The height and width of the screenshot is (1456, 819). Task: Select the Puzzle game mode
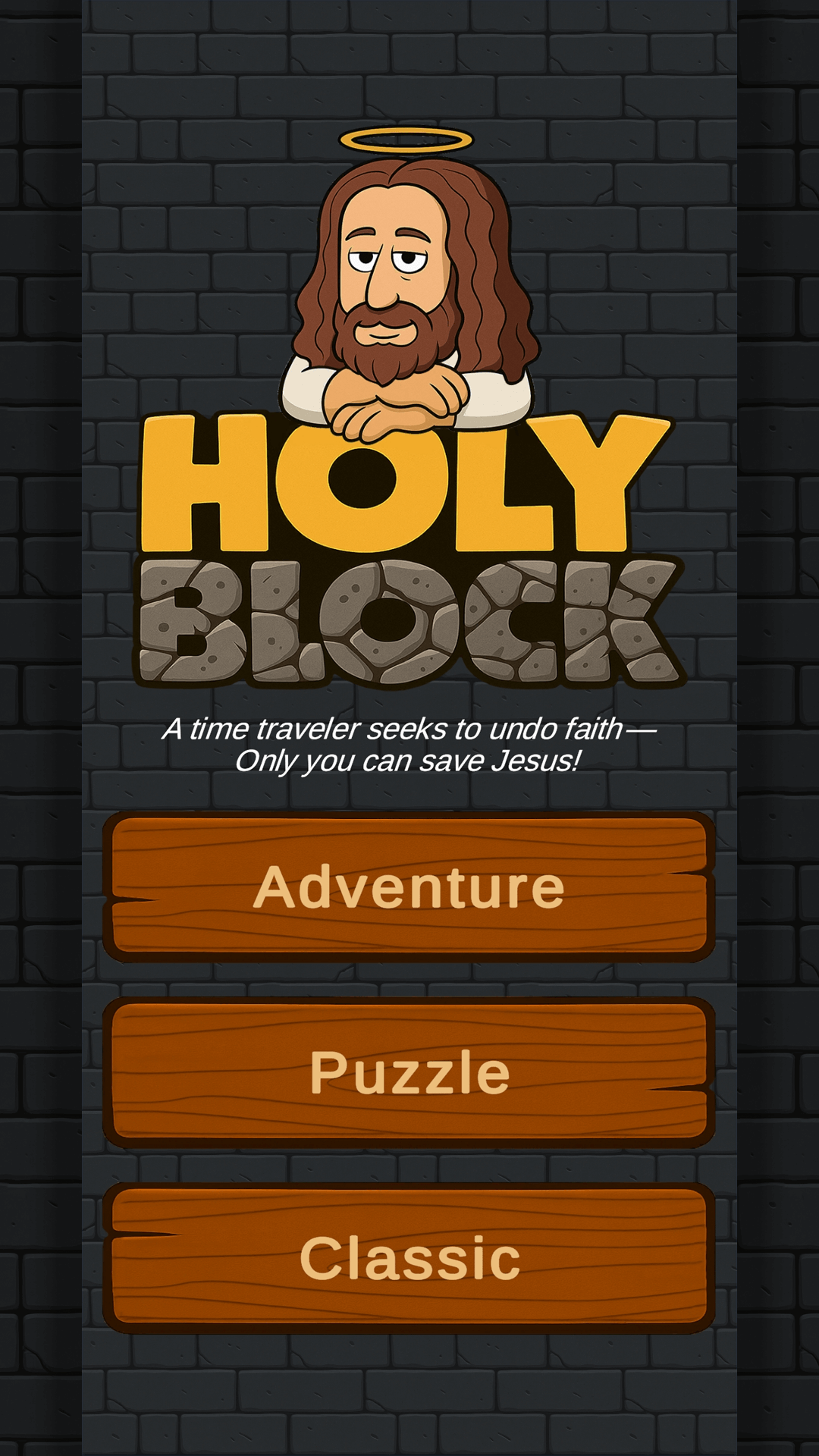click(x=409, y=1072)
